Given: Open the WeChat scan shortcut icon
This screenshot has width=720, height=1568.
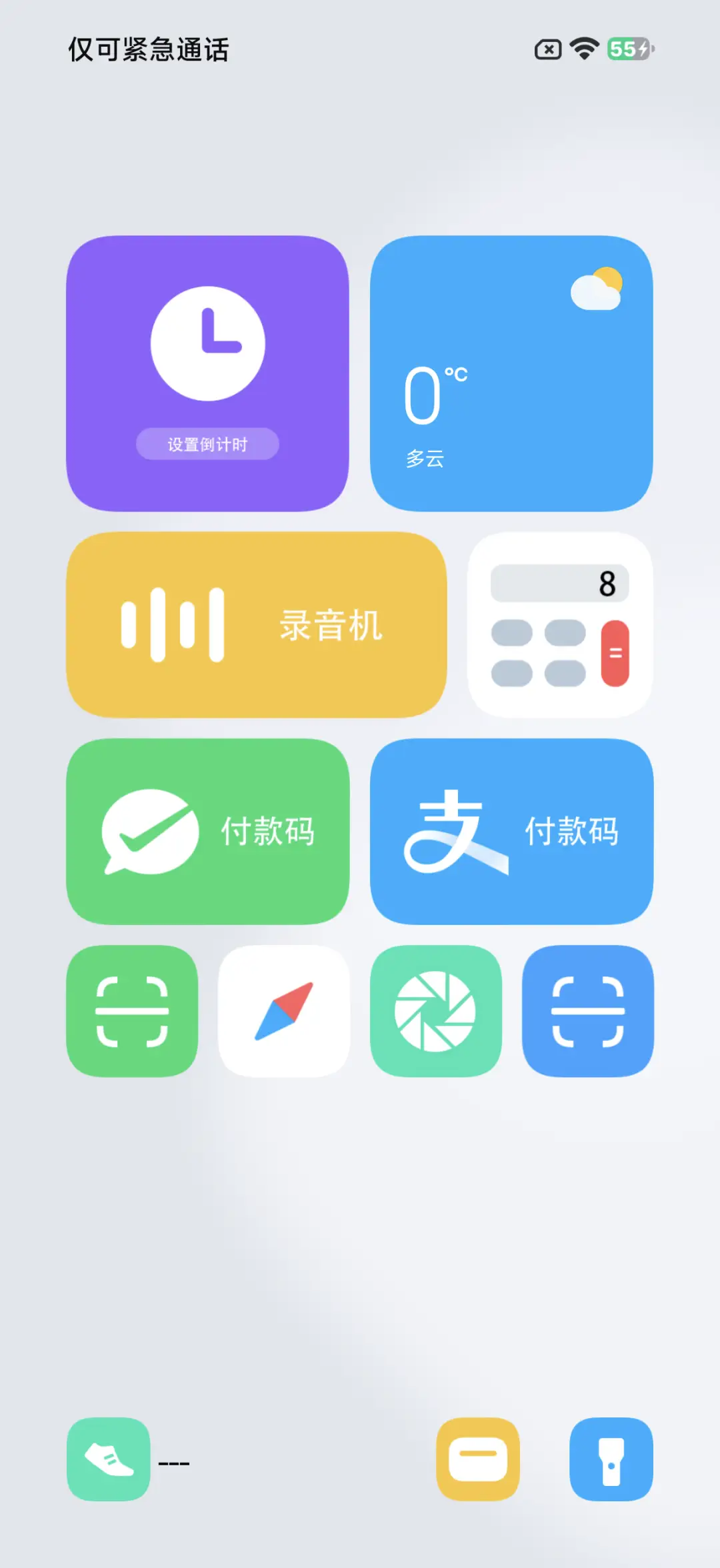Looking at the screenshot, I should point(132,1011).
